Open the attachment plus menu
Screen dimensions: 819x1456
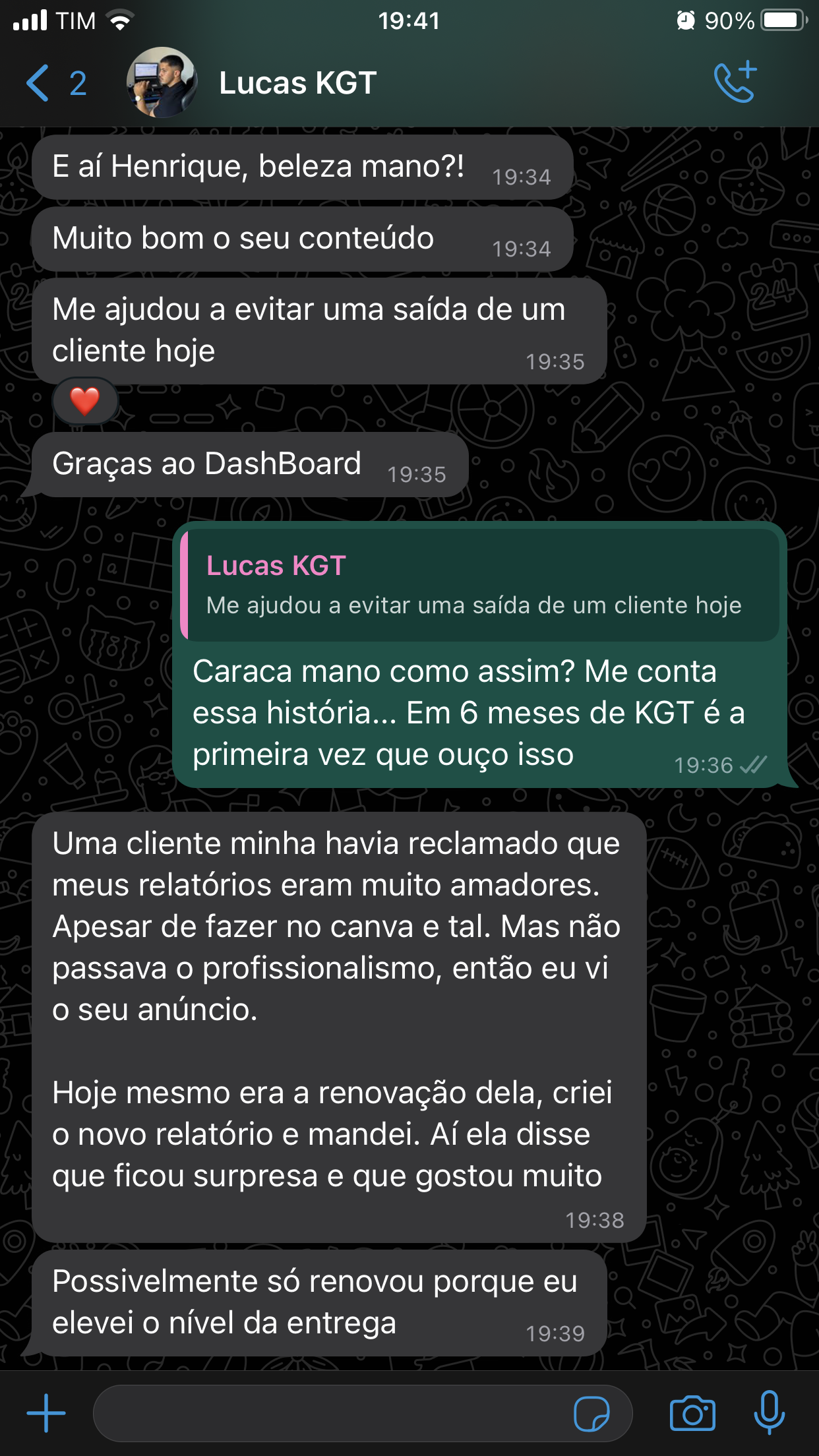[x=46, y=1412]
